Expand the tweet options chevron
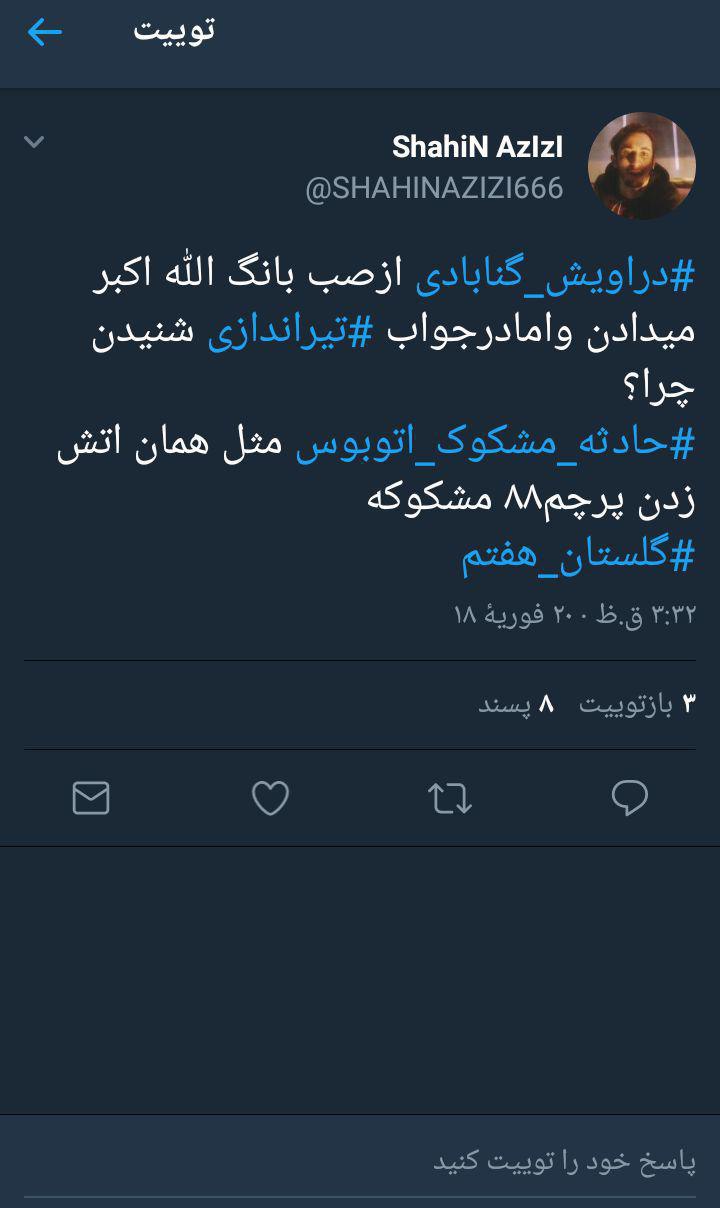 [34, 142]
